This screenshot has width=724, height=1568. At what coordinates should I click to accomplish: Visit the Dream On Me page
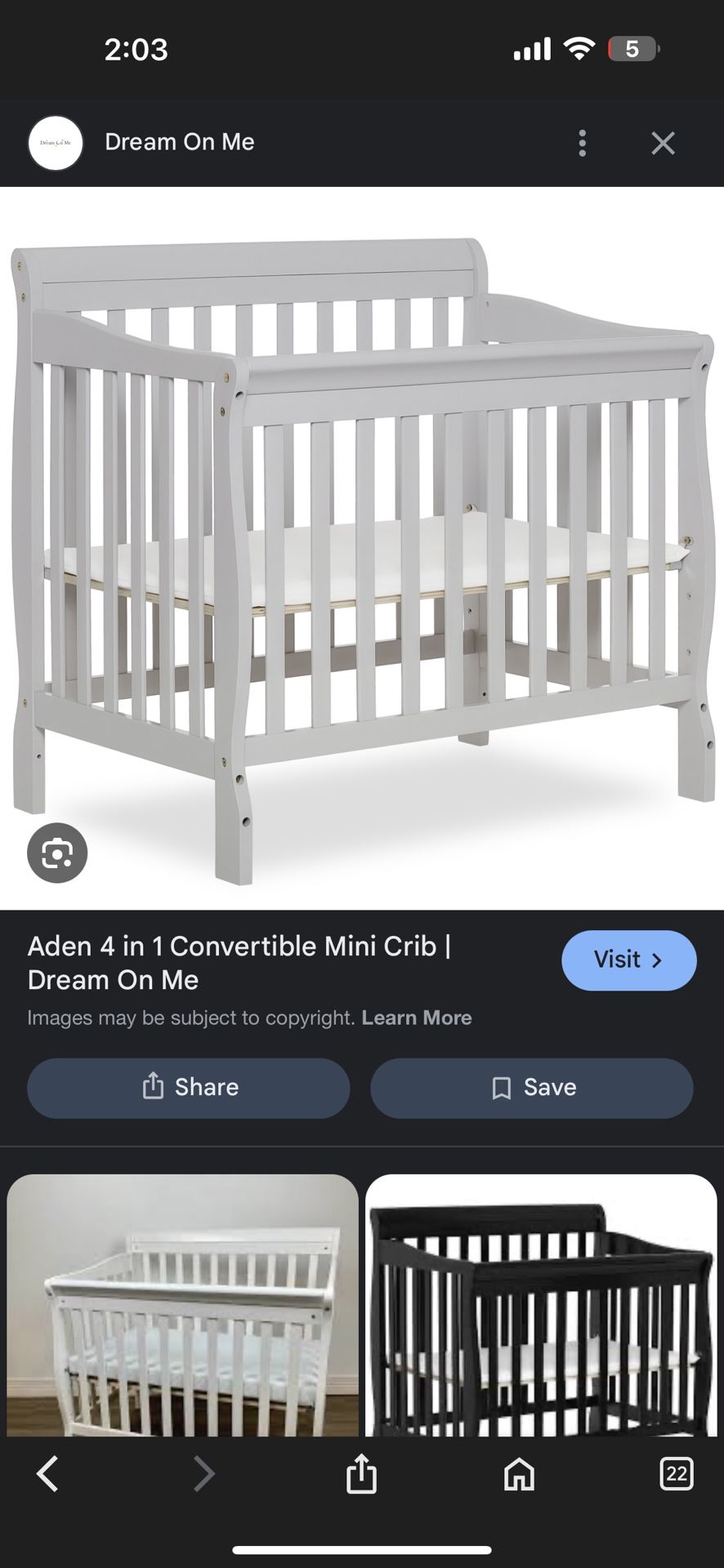[x=628, y=960]
